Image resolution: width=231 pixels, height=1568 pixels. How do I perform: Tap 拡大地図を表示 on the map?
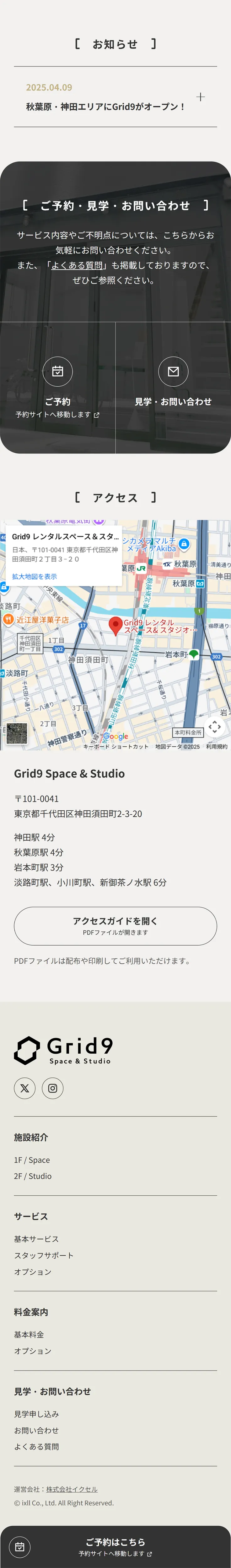tap(34, 576)
